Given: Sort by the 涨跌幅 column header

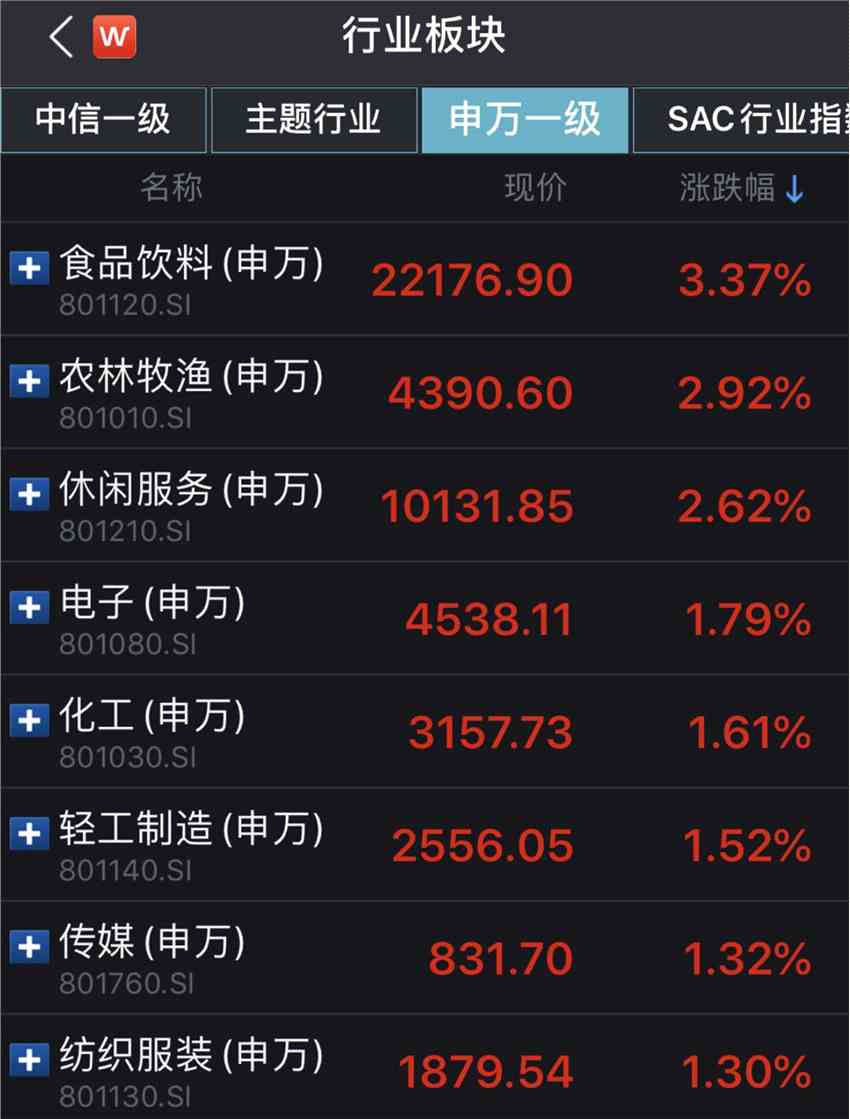Looking at the screenshot, I should coord(741,188).
